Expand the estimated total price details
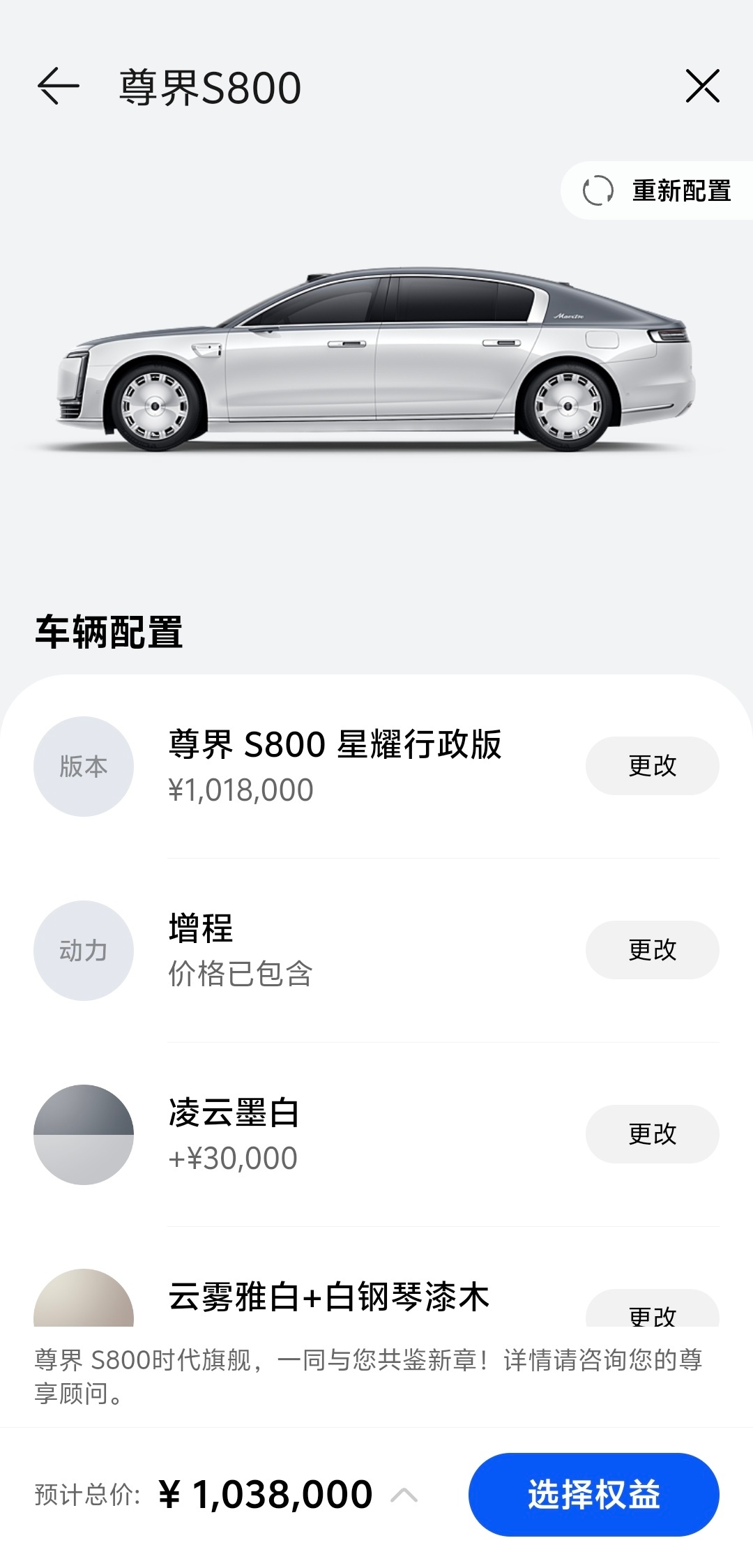This screenshot has height=1568, width=753. click(x=404, y=1495)
